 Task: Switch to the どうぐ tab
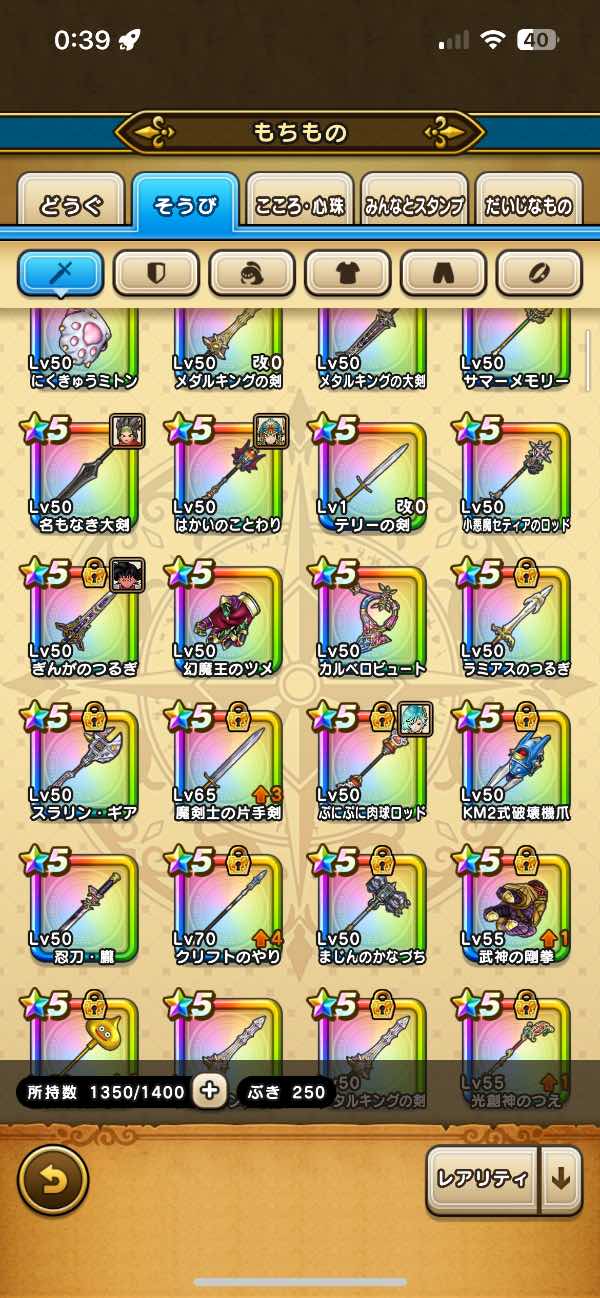pos(71,205)
